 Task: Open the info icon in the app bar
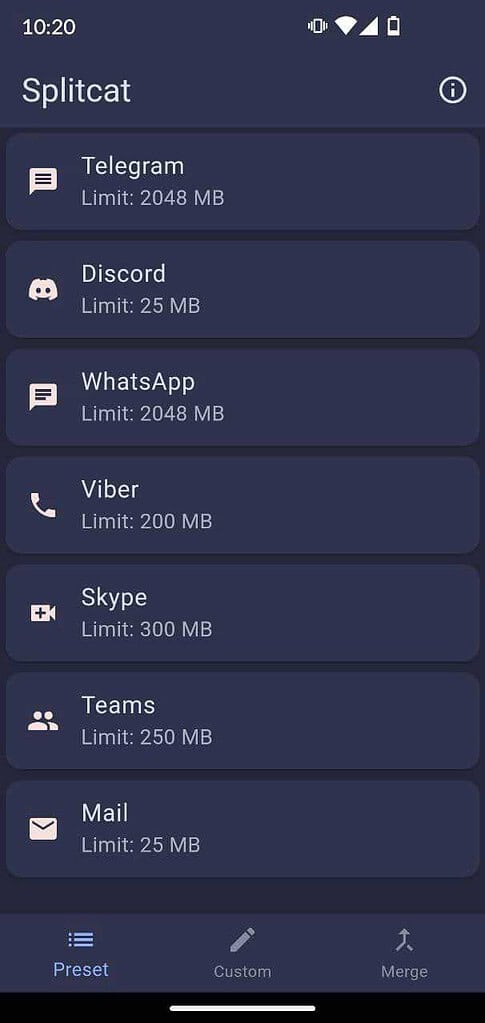click(x=452, y=90)
